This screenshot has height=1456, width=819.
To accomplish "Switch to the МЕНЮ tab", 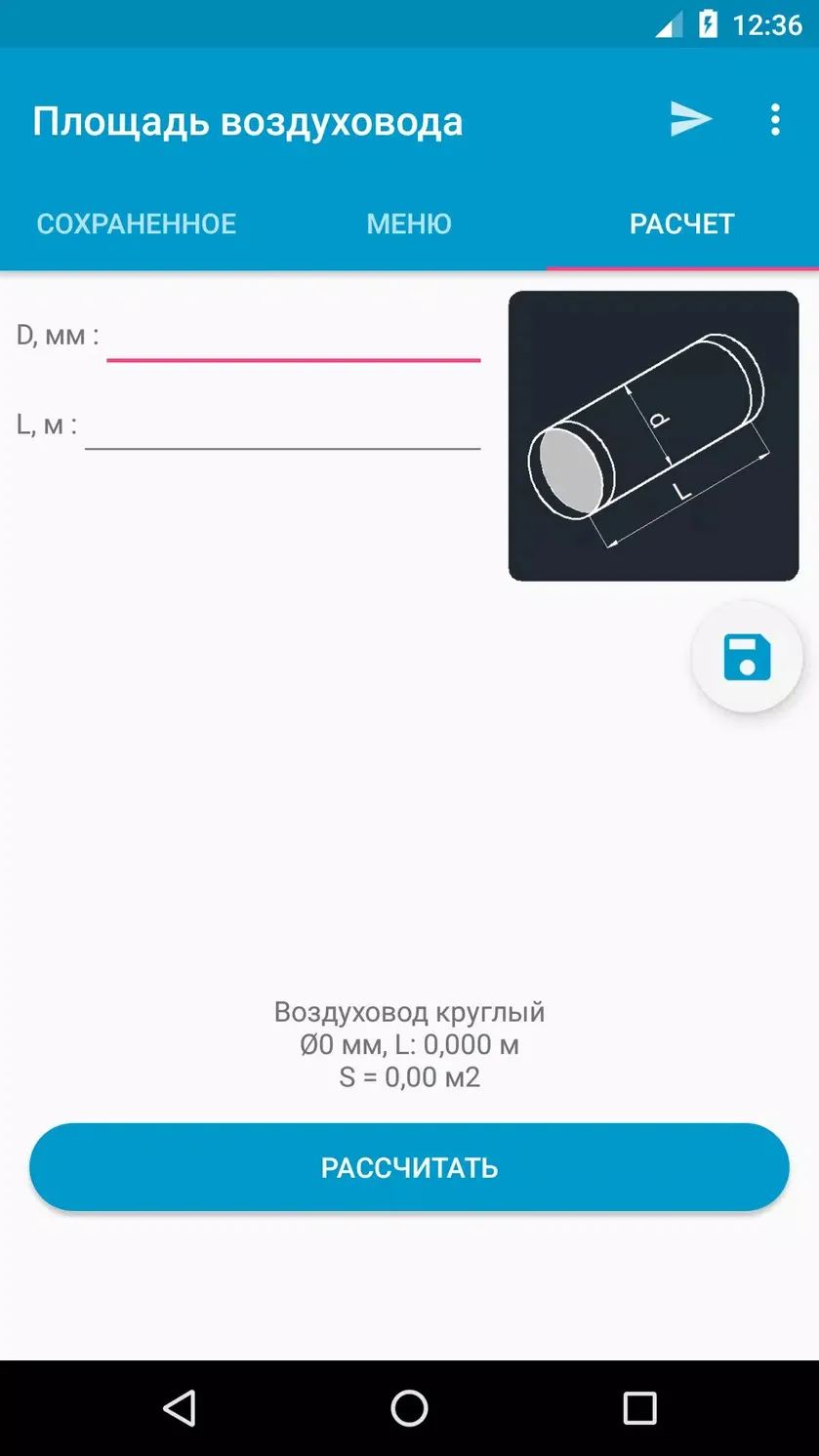I will click(x=409, y=223).
